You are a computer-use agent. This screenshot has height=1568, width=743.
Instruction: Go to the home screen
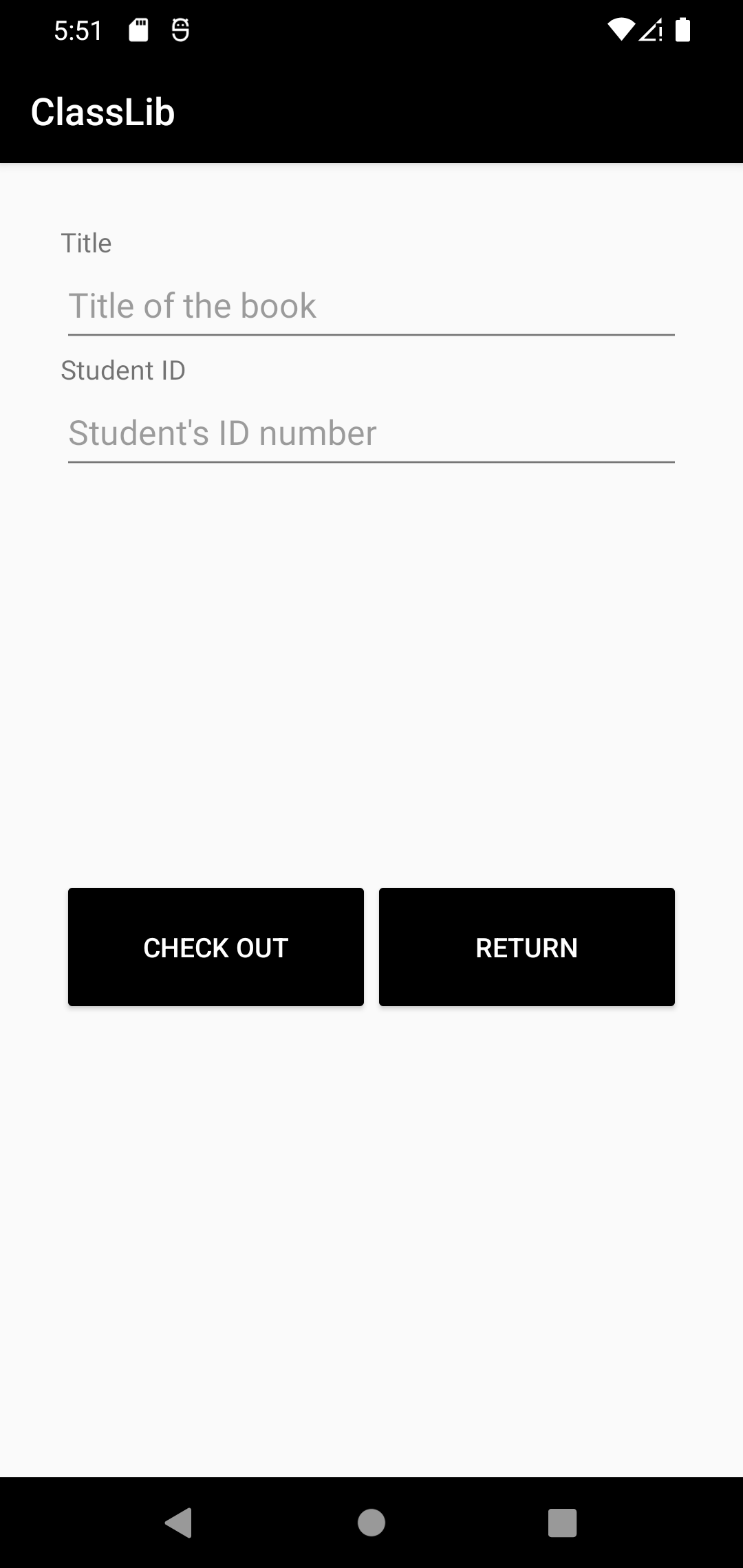pos(371,1523)
